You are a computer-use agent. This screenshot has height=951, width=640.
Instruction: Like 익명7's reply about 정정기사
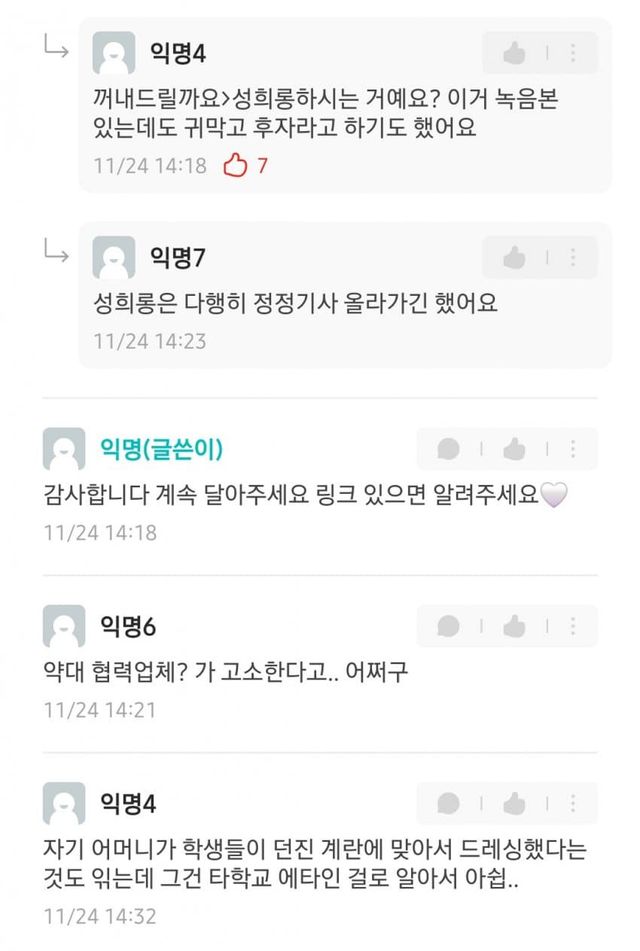(x=515, y=258)
